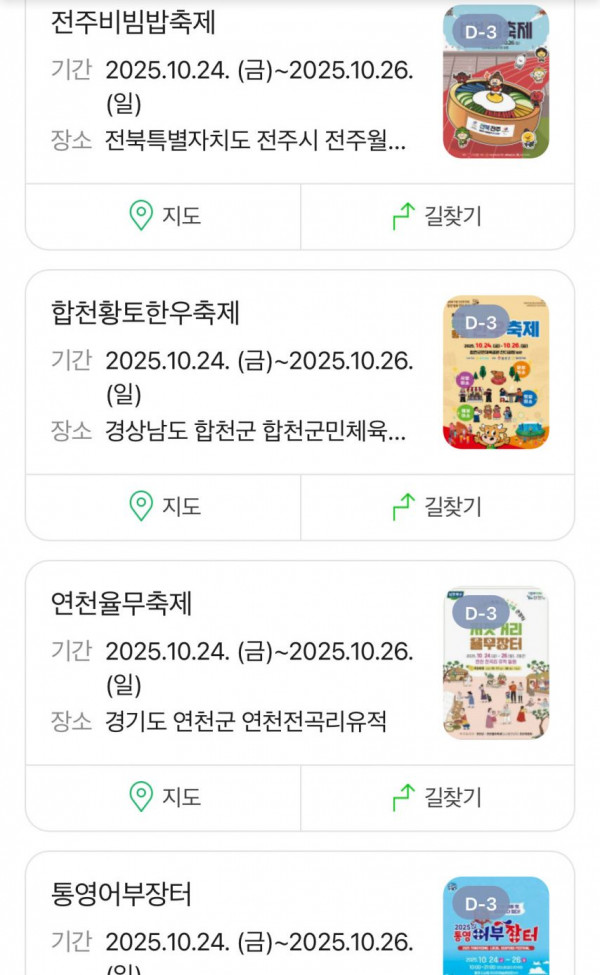Show 합천황토한우축제 on the map
Image resolution: width=600 pixels, height=975 pixels.
pyautogui.click(x=164, y=507)
